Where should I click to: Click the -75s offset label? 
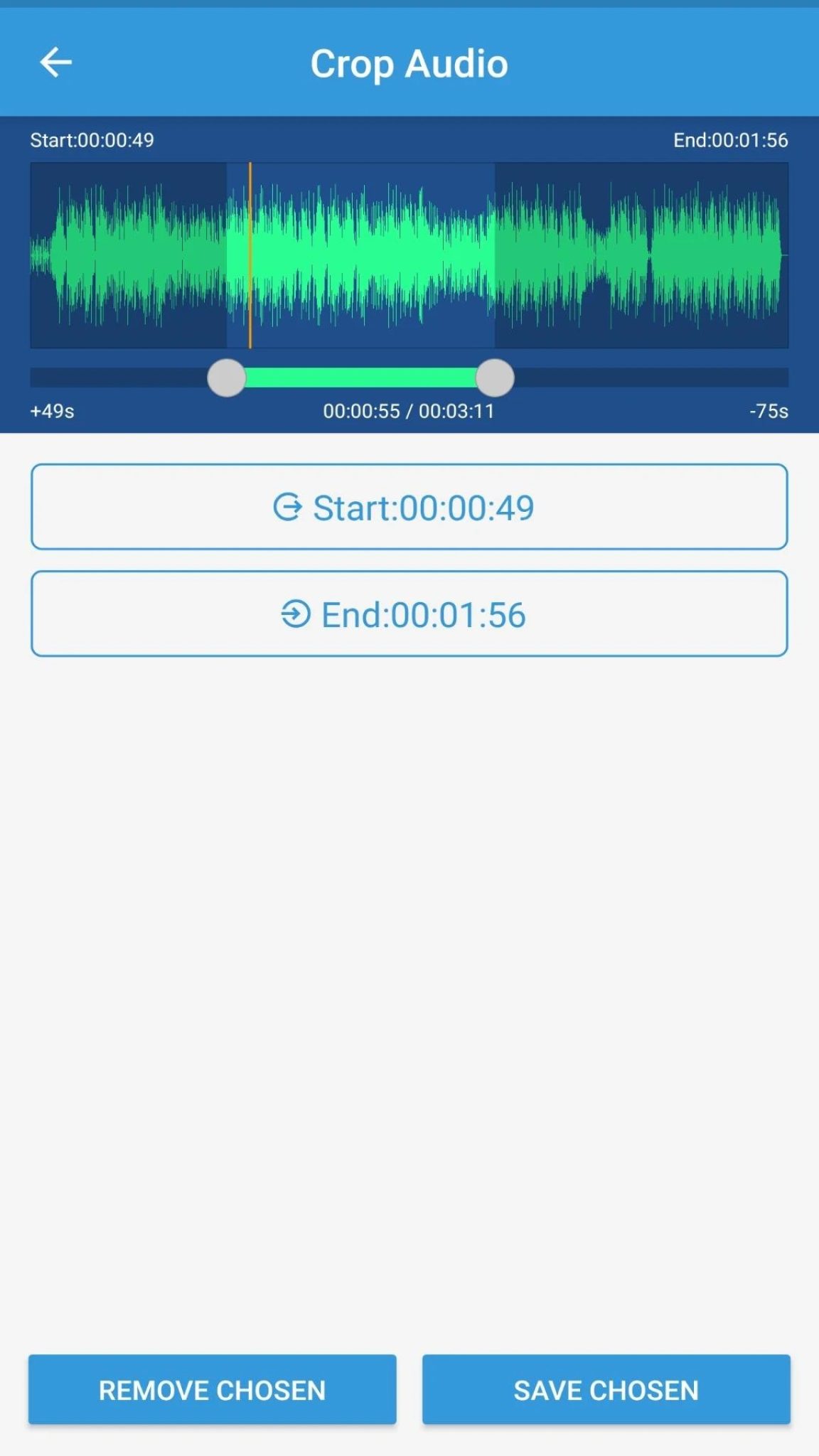coord(768,410)
